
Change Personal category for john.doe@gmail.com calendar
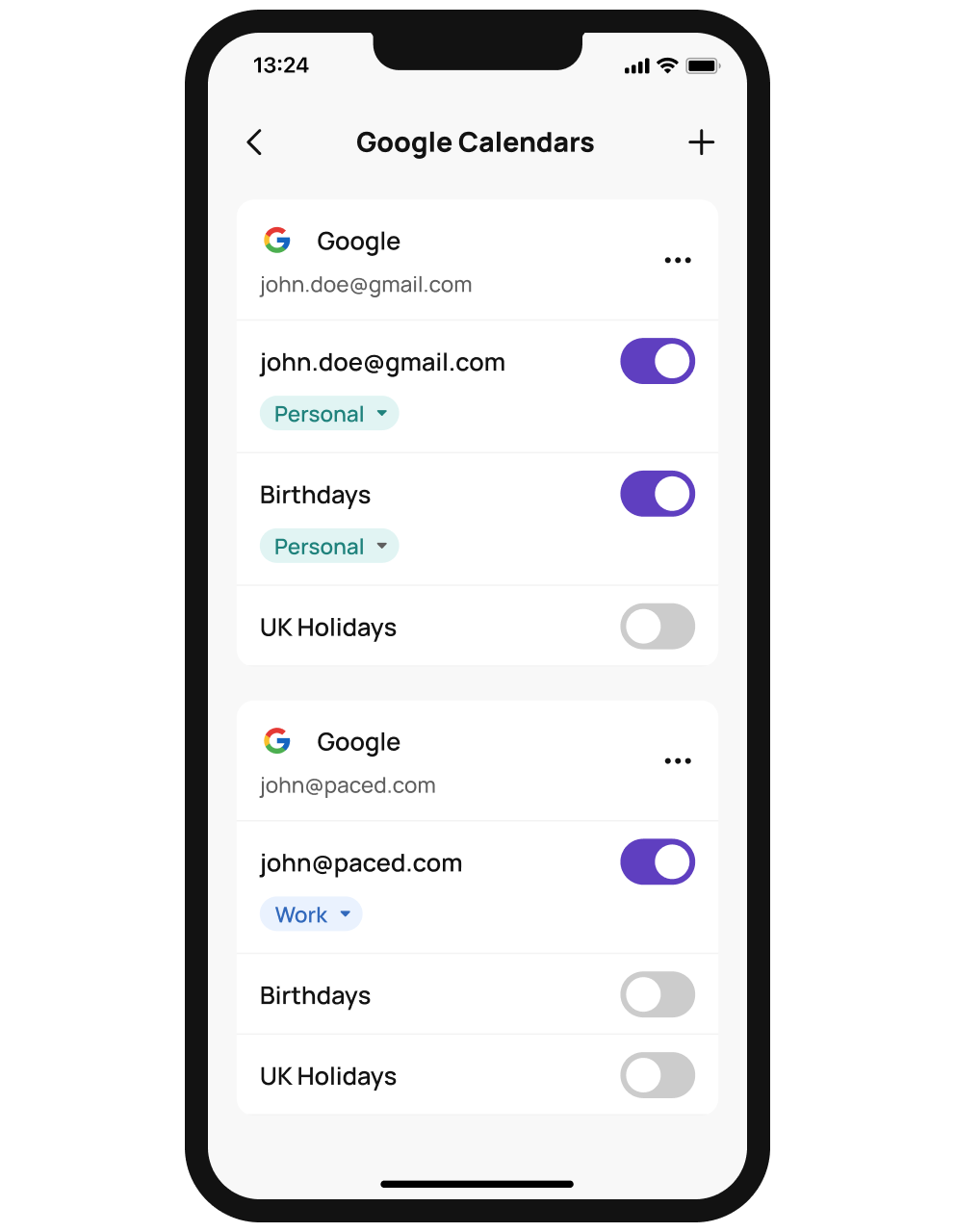point(329,414)
